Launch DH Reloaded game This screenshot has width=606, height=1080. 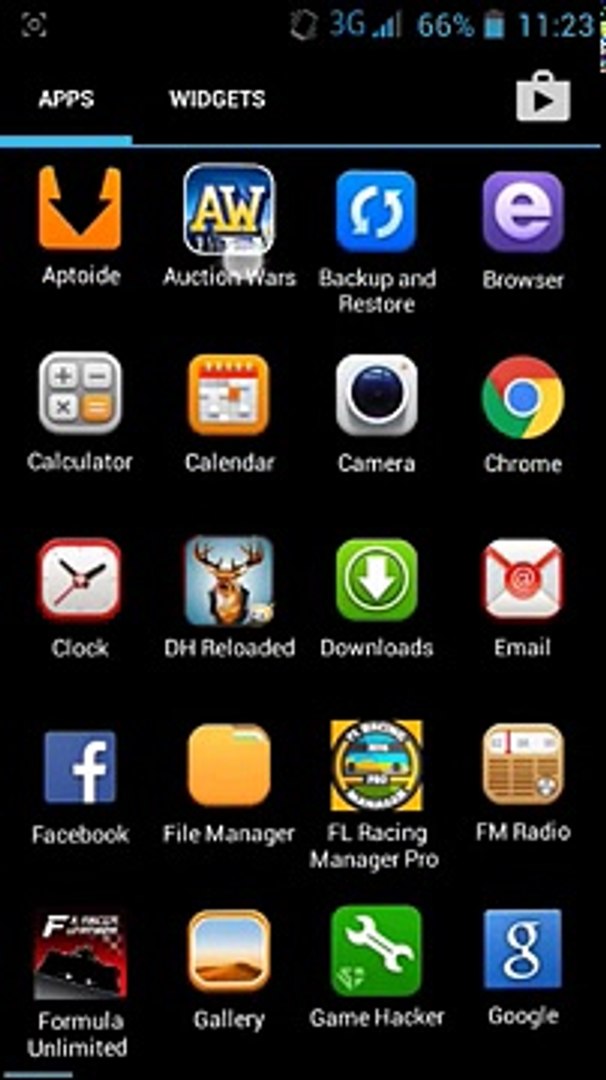point(229,580)
